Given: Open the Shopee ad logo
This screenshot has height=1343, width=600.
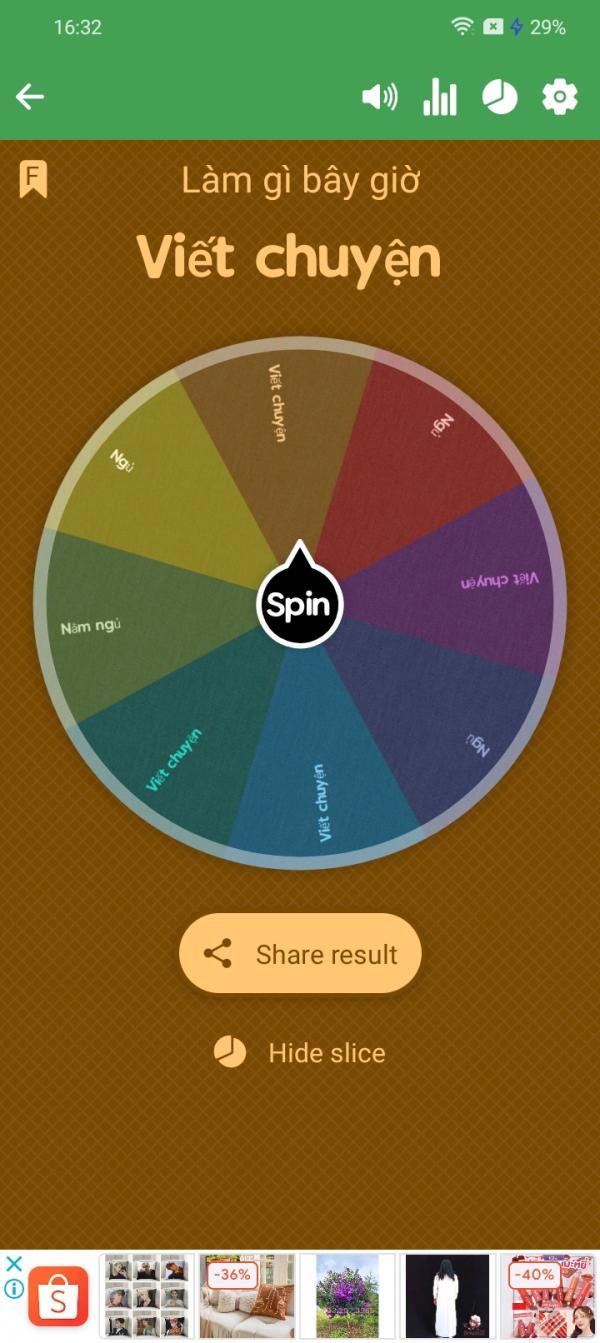Looking at the screenshot, I should tap(58, 1296).
